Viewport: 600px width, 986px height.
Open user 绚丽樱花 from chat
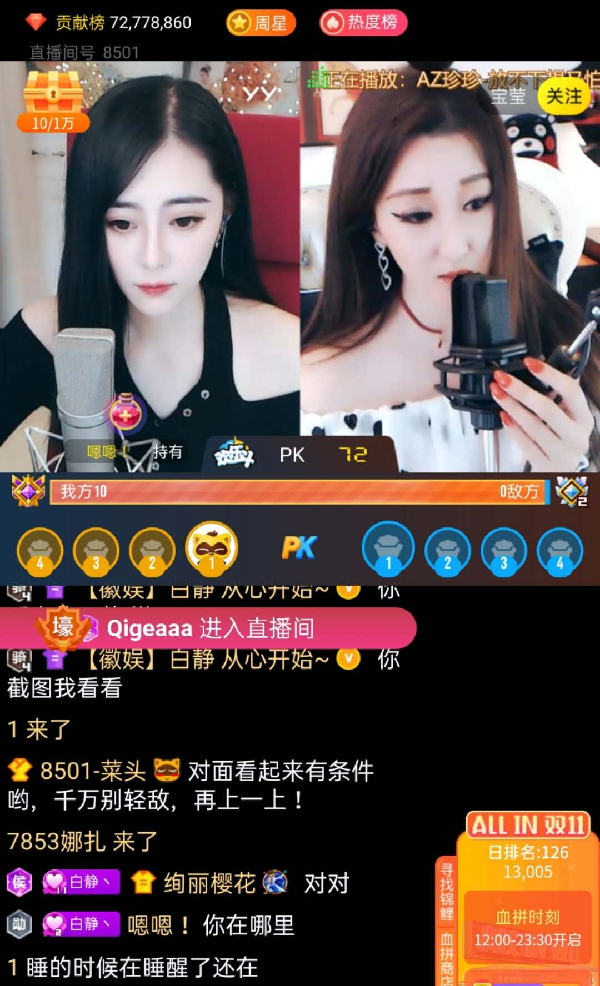209,883
